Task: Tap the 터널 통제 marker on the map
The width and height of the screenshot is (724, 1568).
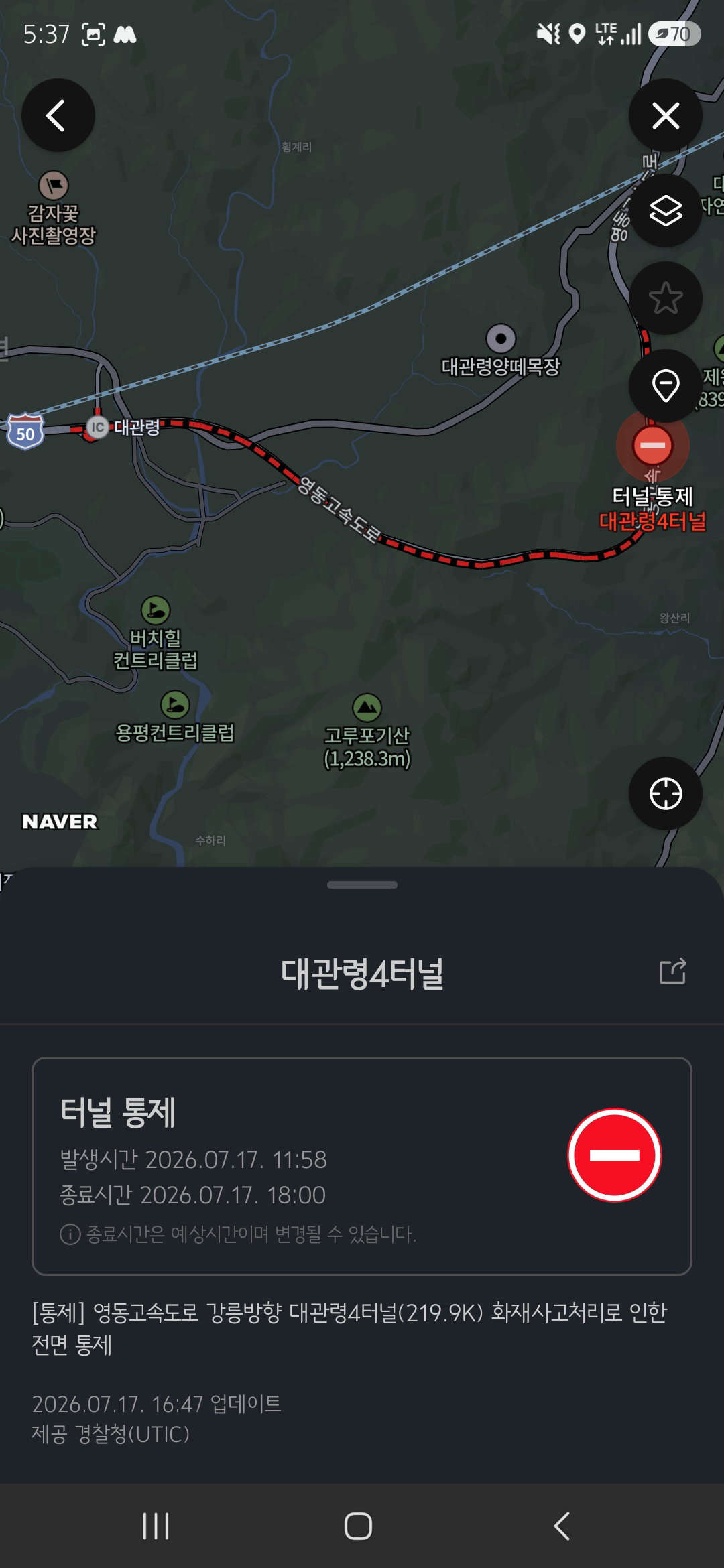Action: click(652, 446)
